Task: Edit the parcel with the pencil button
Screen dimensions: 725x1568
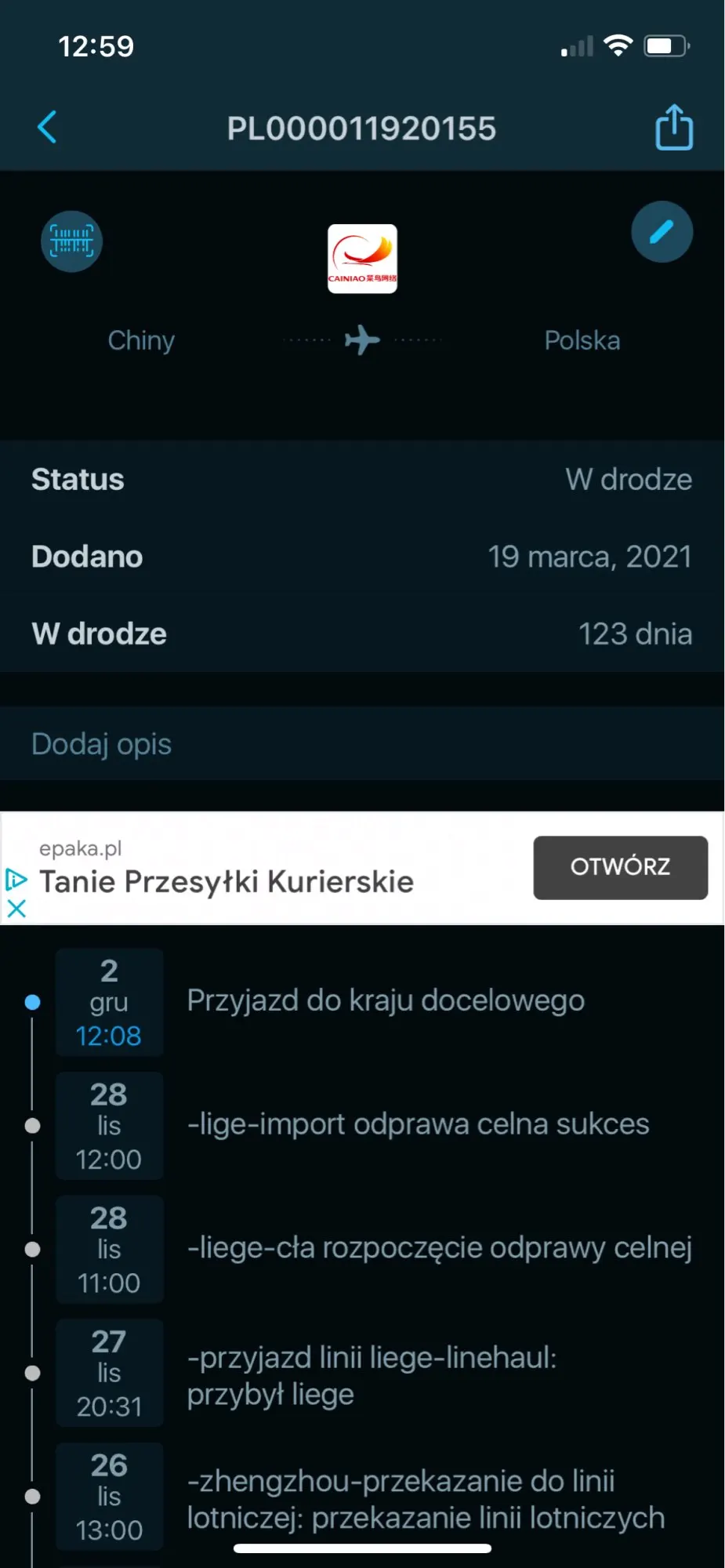Action: tap(662, 232)
